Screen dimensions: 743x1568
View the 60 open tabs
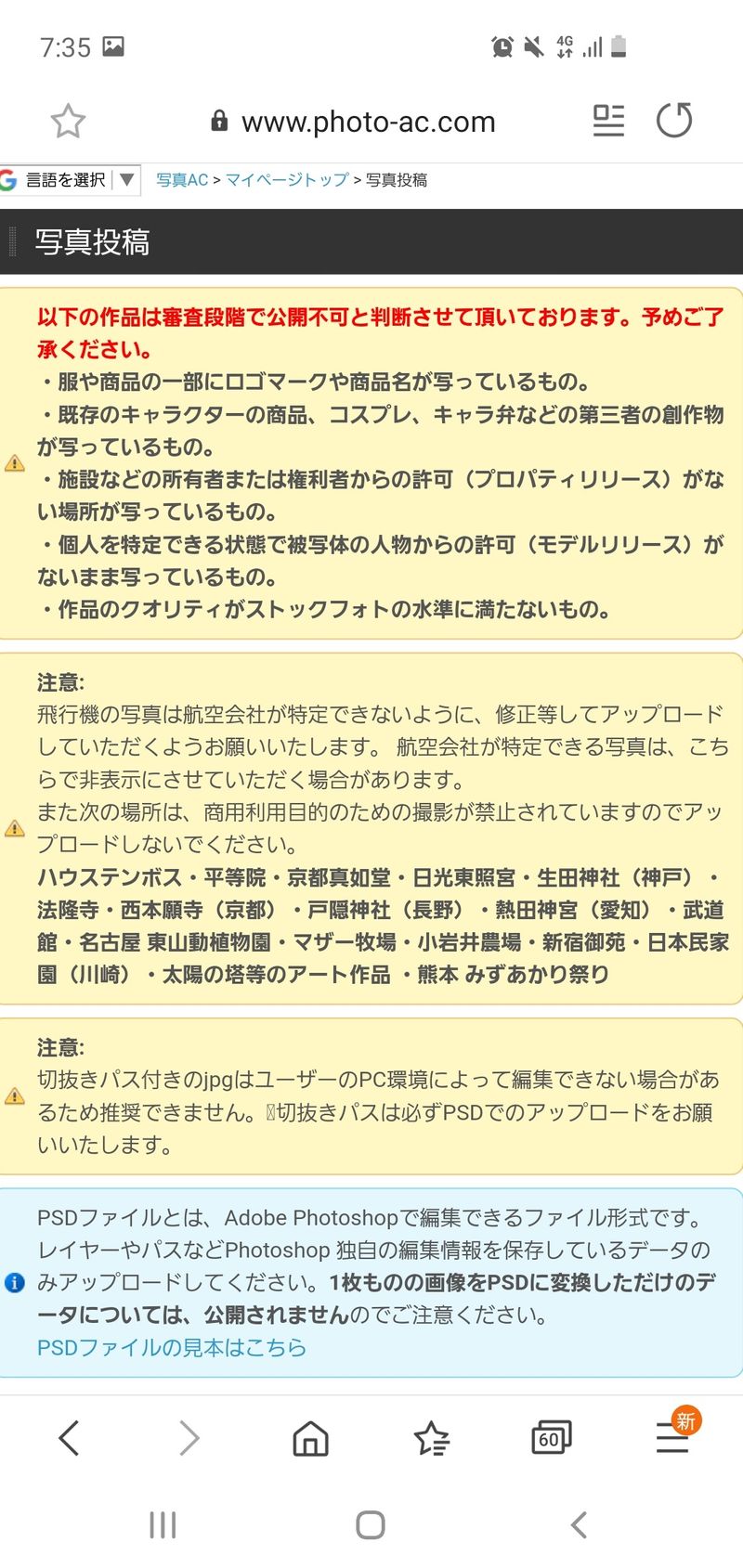pyautogui.click(x=551, y=1438)
